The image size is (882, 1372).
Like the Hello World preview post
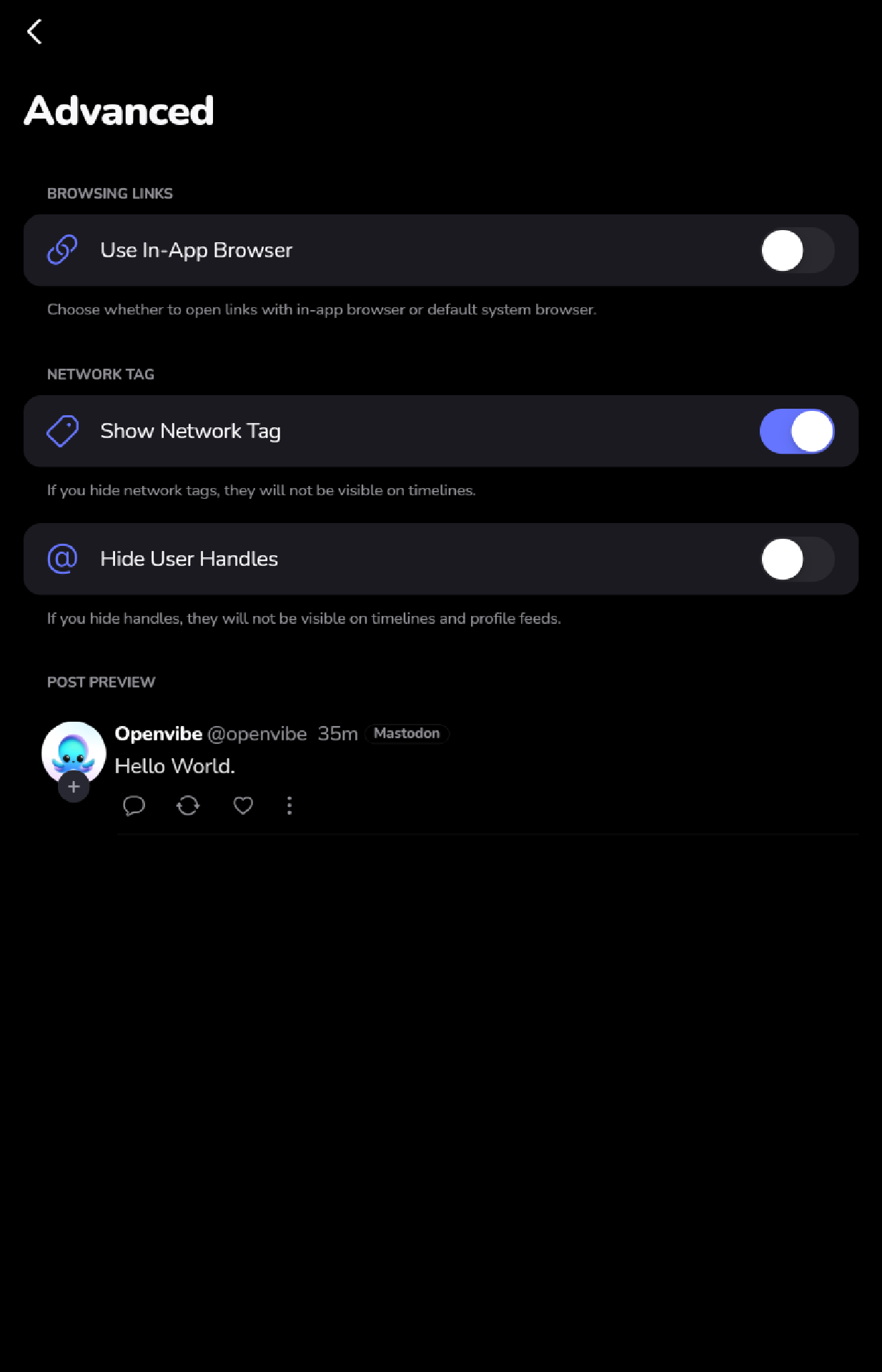[x=243, y=806]
